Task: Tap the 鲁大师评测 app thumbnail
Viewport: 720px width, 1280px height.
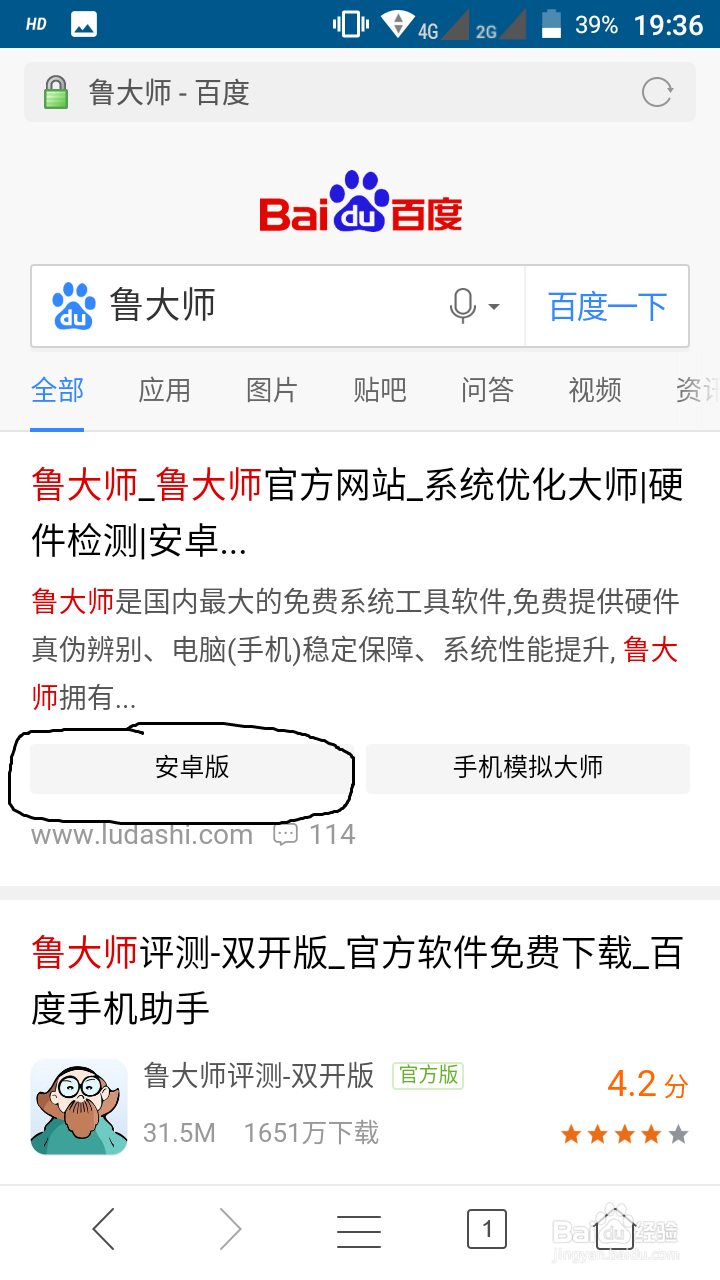Action: (79, 1107)
